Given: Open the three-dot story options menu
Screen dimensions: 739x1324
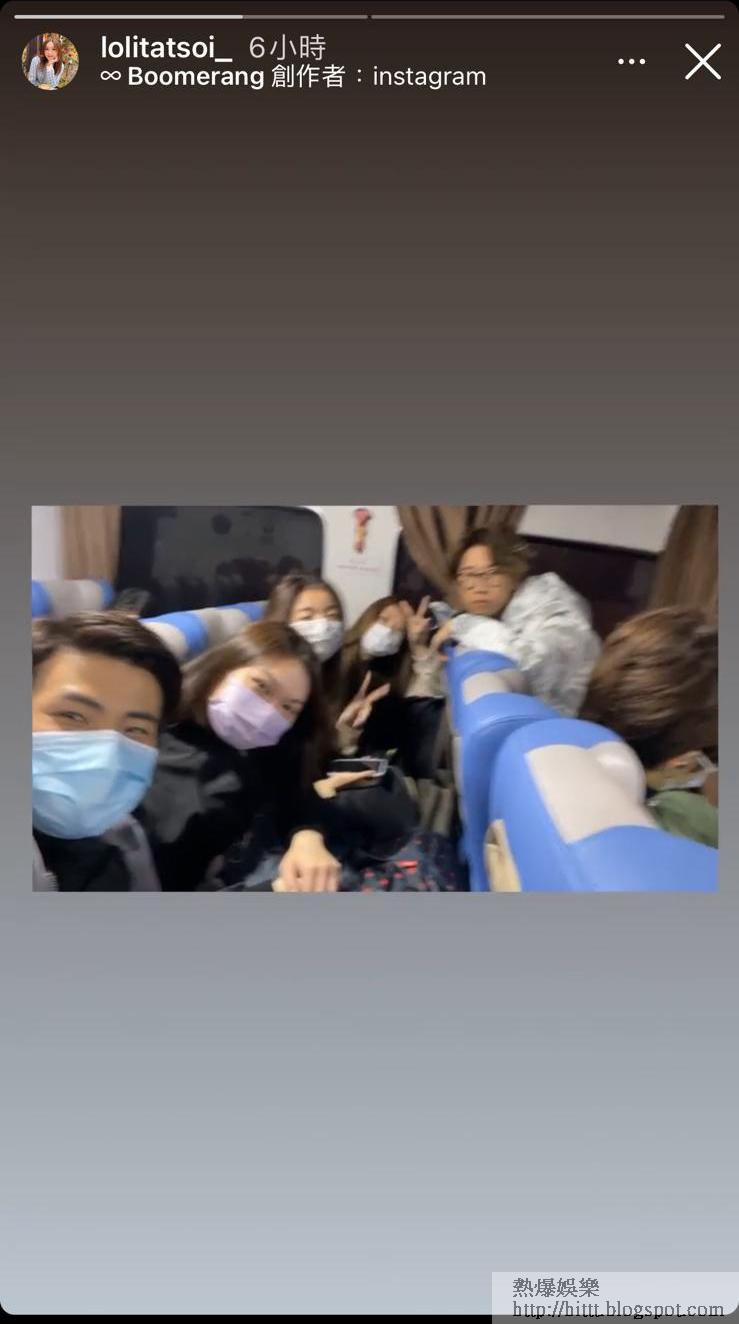Looking at the screenshot, I should [631, 62].
